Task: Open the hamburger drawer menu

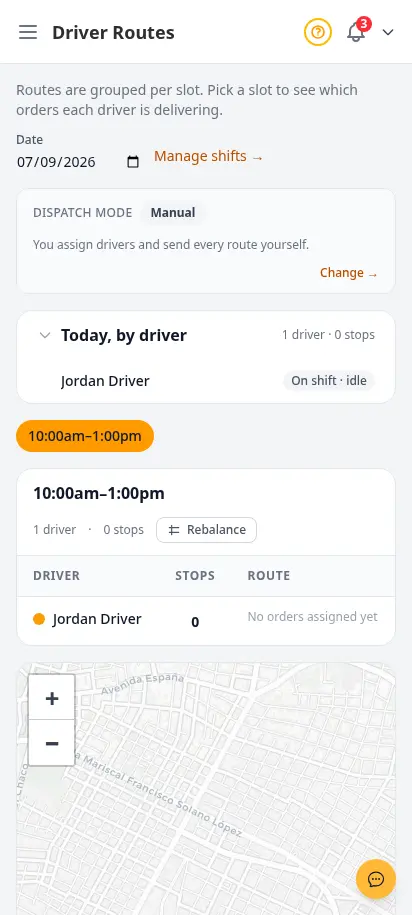Action: [27, 32]
